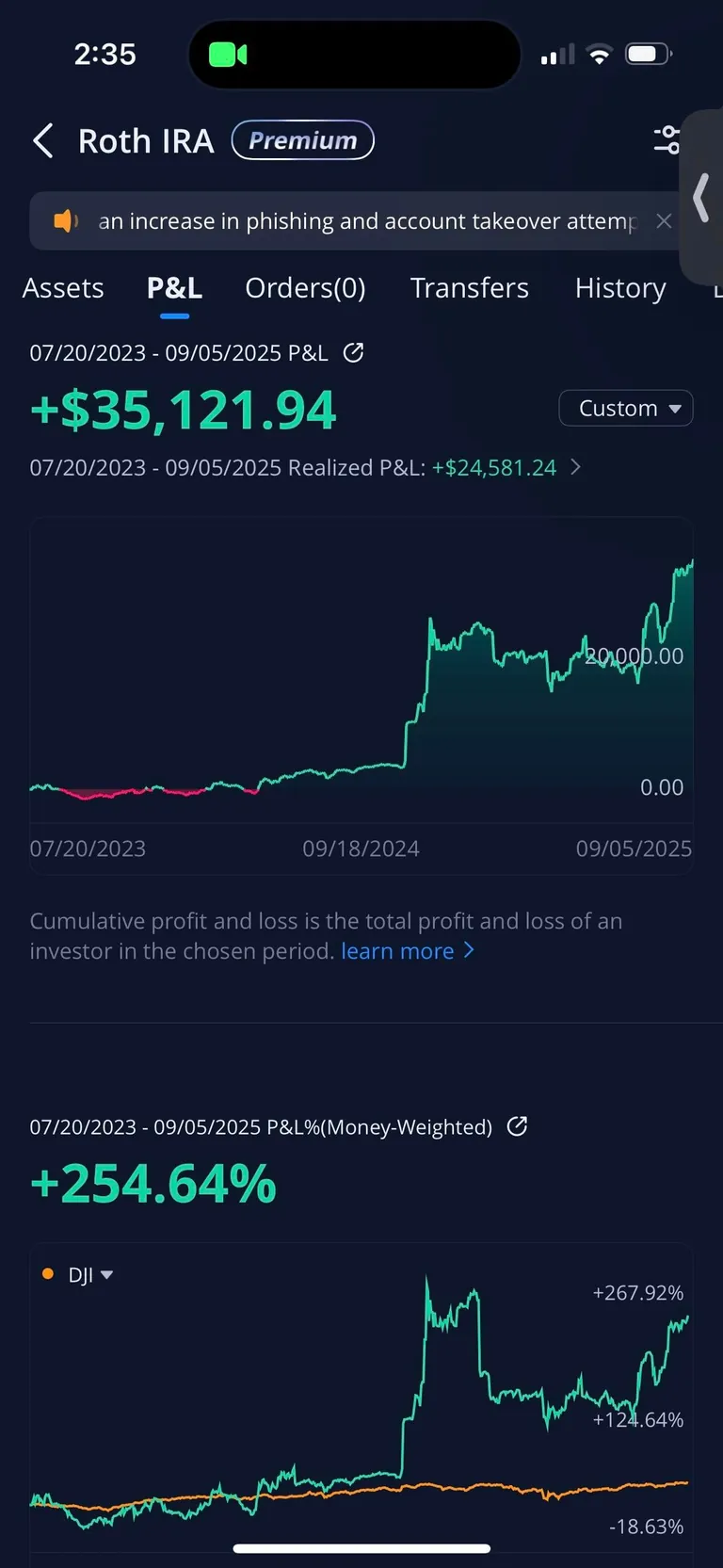This screenshot has width=723, height=1568.
Task: Tap the Wi-Fi icon in the status bar
Action: click(x=600, y=54)
